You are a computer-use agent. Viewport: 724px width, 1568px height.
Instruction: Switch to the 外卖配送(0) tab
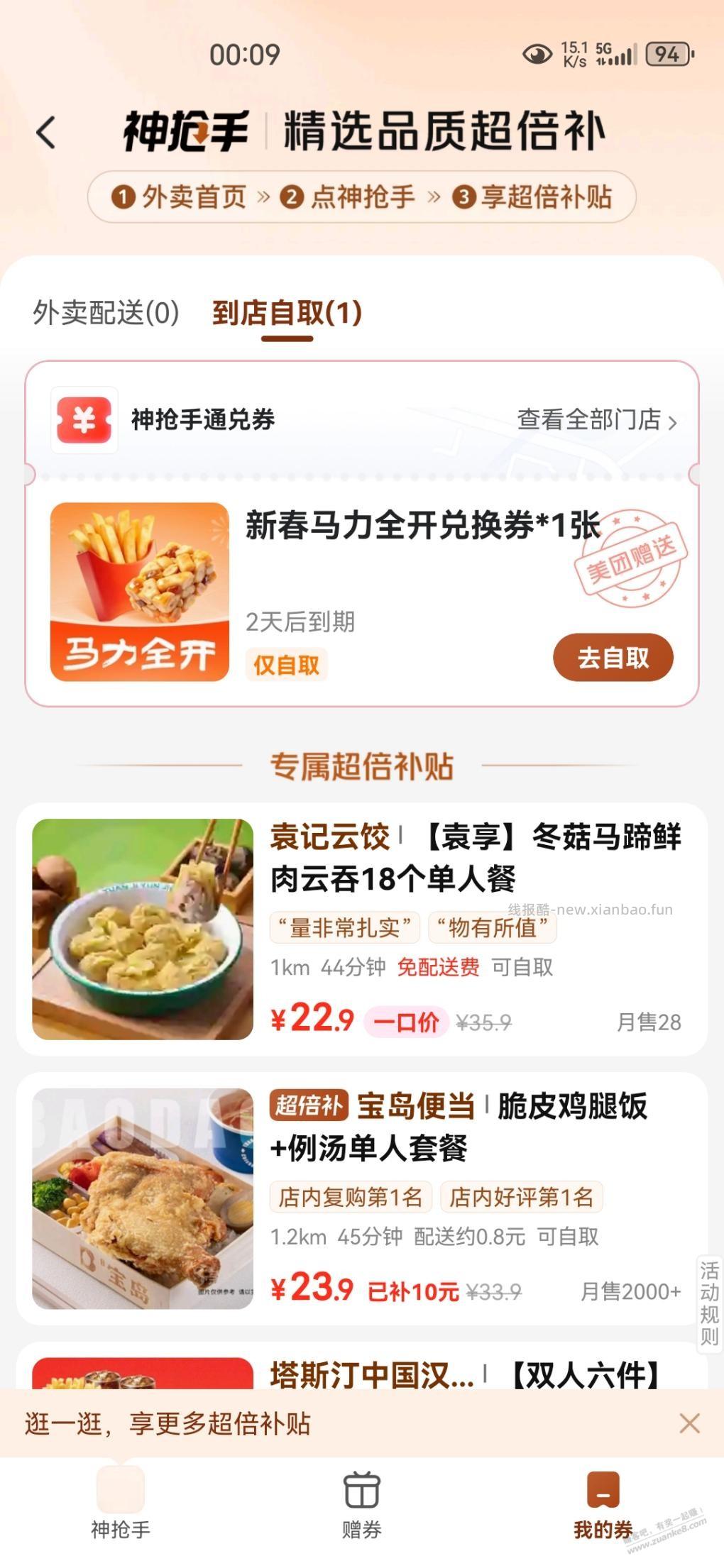104,311
